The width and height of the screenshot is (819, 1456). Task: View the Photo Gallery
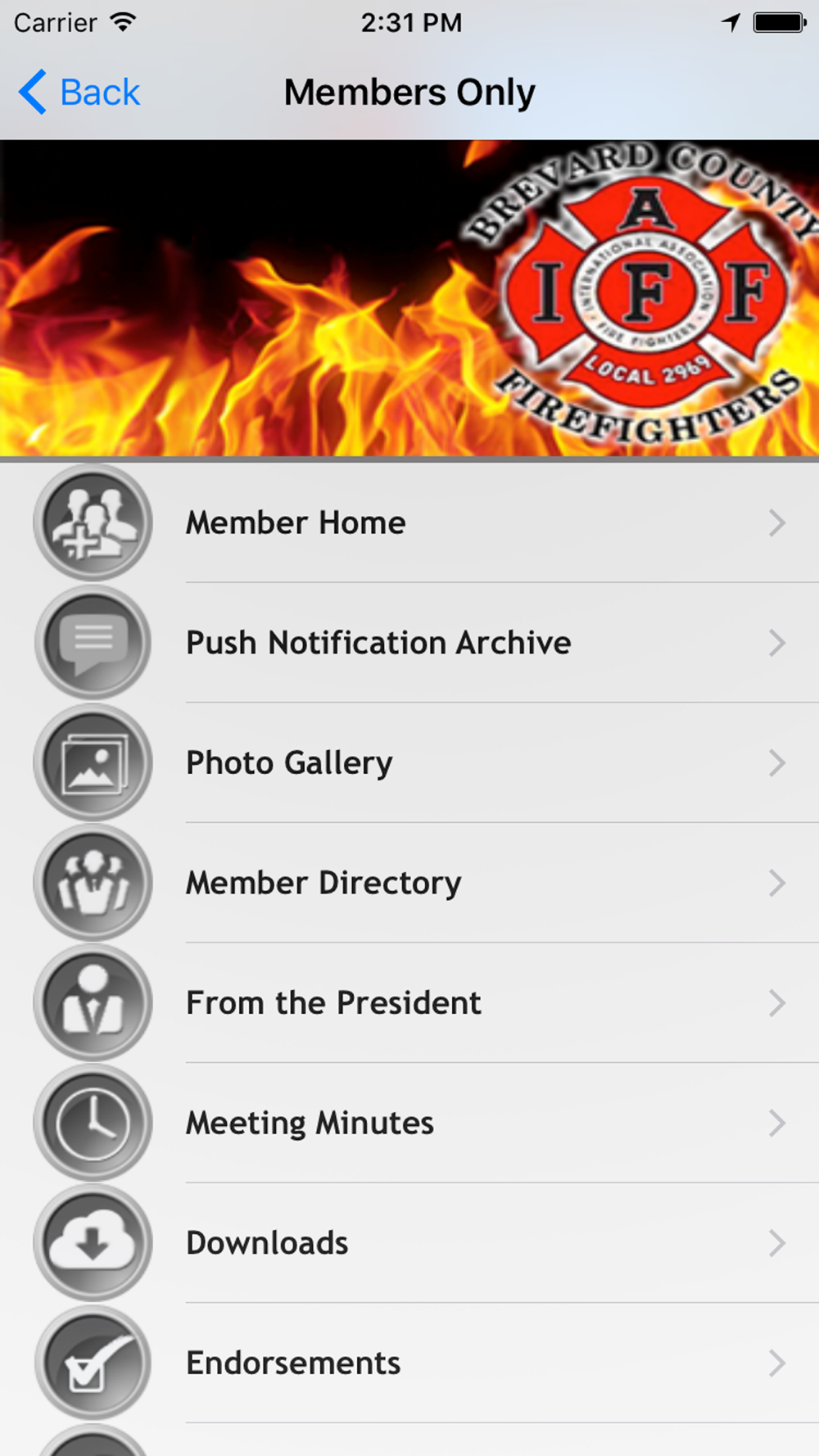click(x=409, y=763)
